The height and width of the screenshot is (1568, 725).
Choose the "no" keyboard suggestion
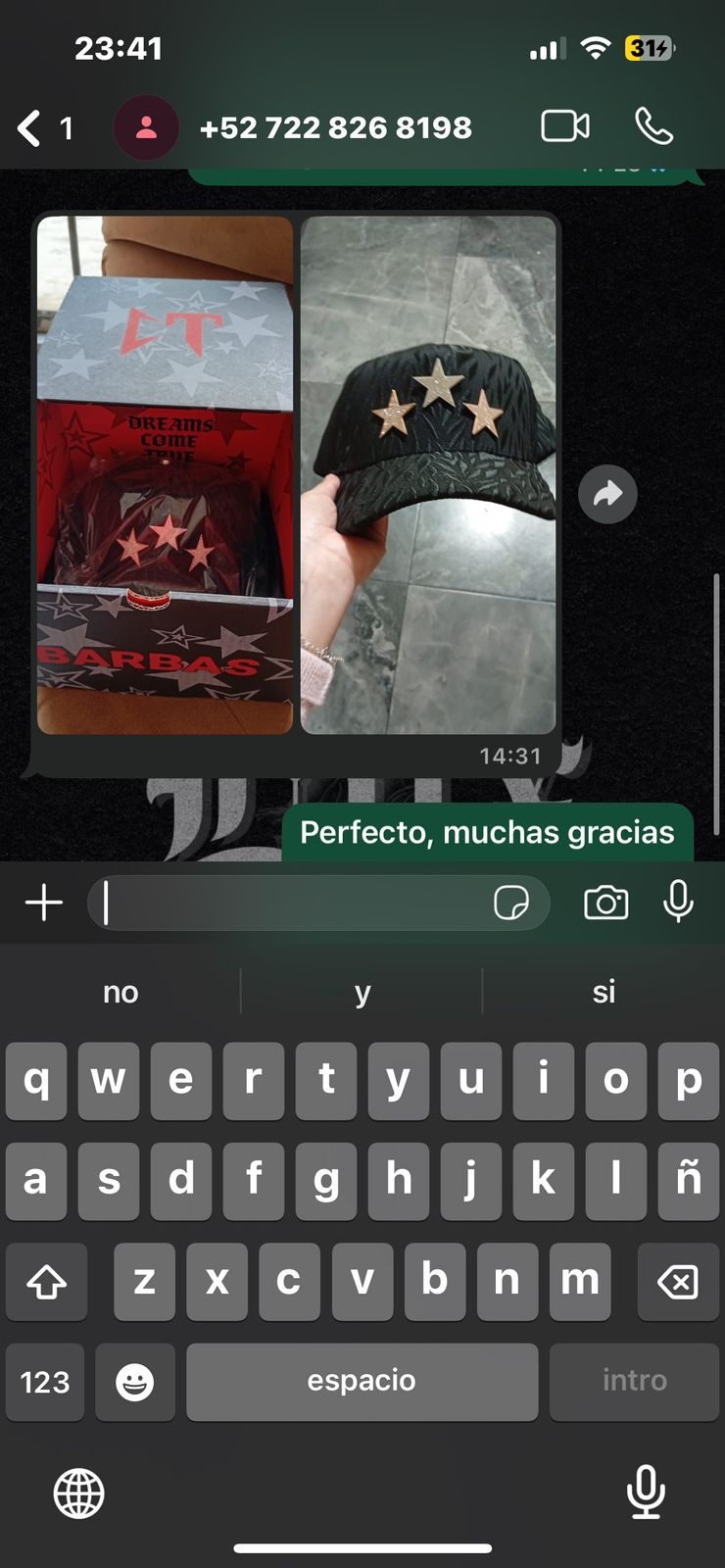(x=121, y=992)
